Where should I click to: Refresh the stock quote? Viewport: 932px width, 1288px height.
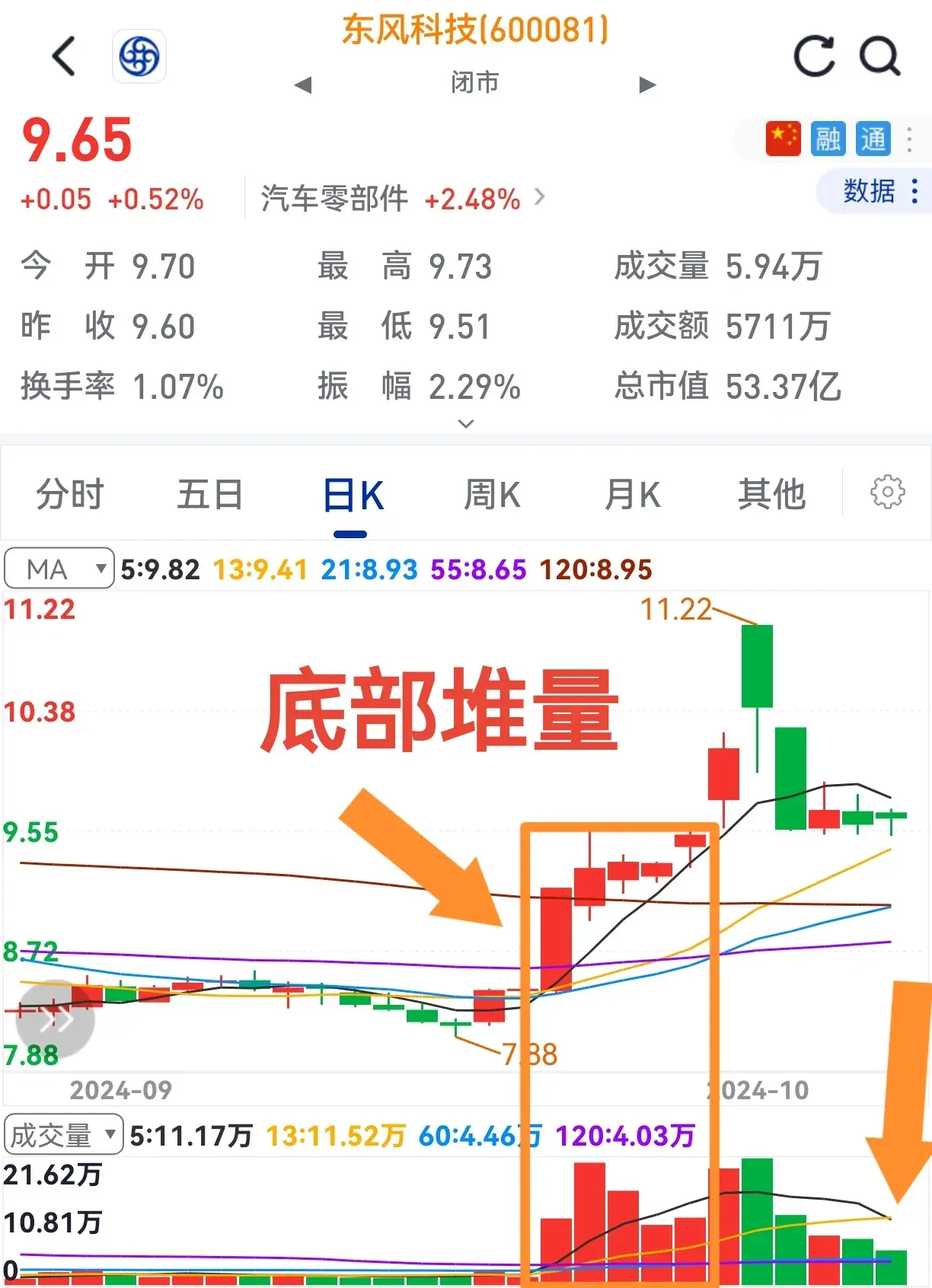(814, 57)
